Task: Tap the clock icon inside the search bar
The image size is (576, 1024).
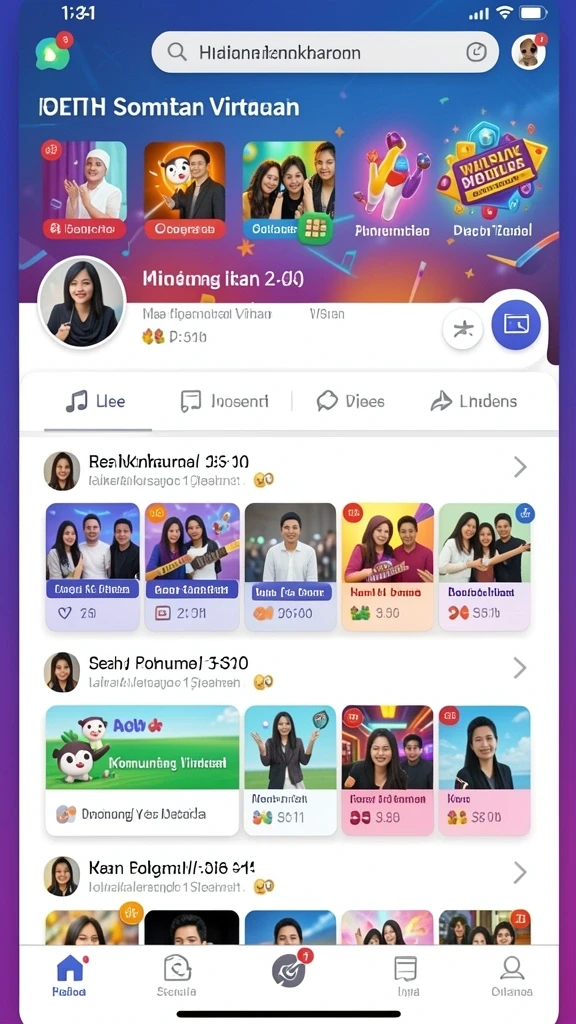Action: coord(476,52)
